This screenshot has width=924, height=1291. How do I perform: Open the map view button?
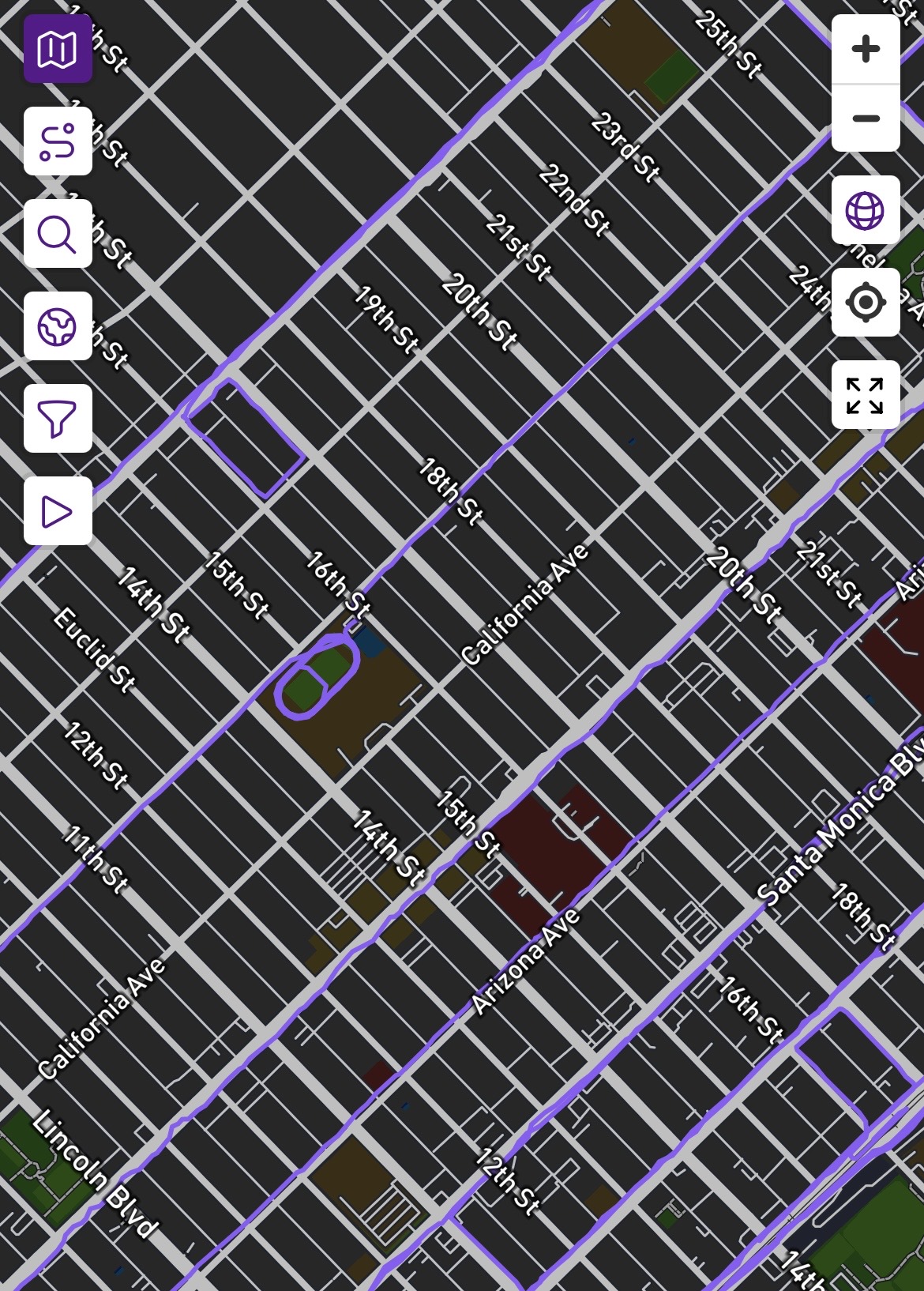[58, 49]
